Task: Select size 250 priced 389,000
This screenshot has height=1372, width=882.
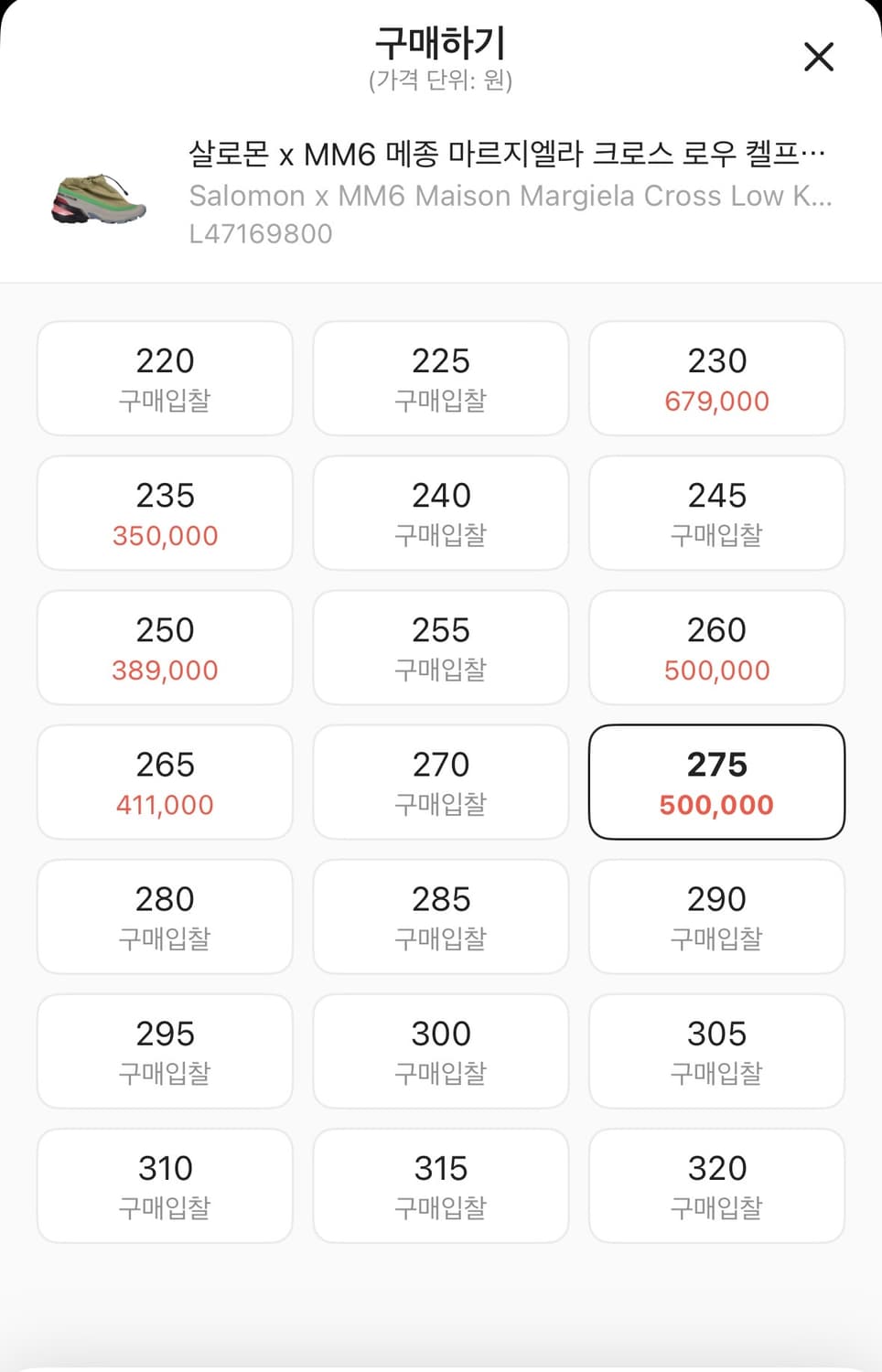Action: (x=165, y=647)
